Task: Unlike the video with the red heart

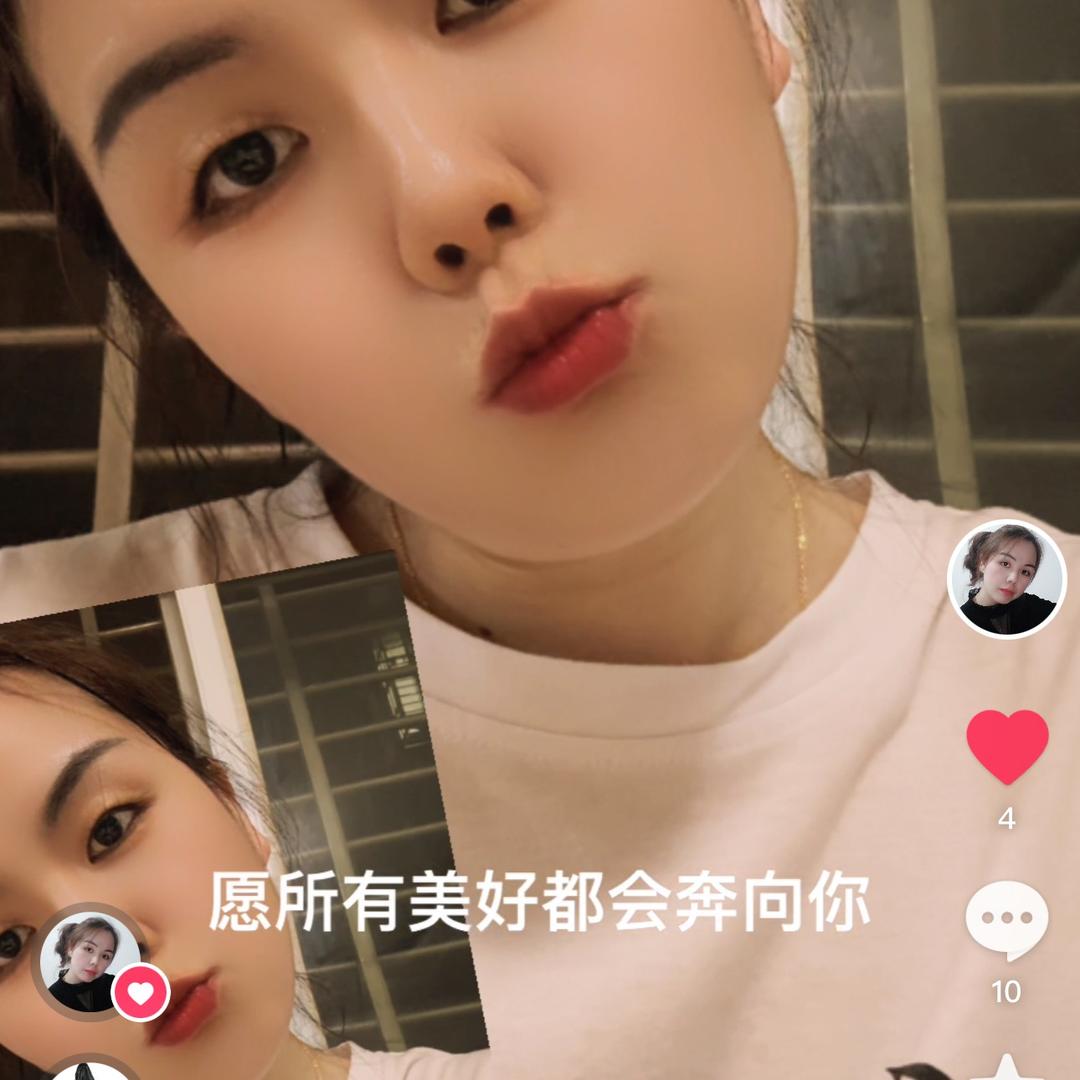Action: point(1007,746)
